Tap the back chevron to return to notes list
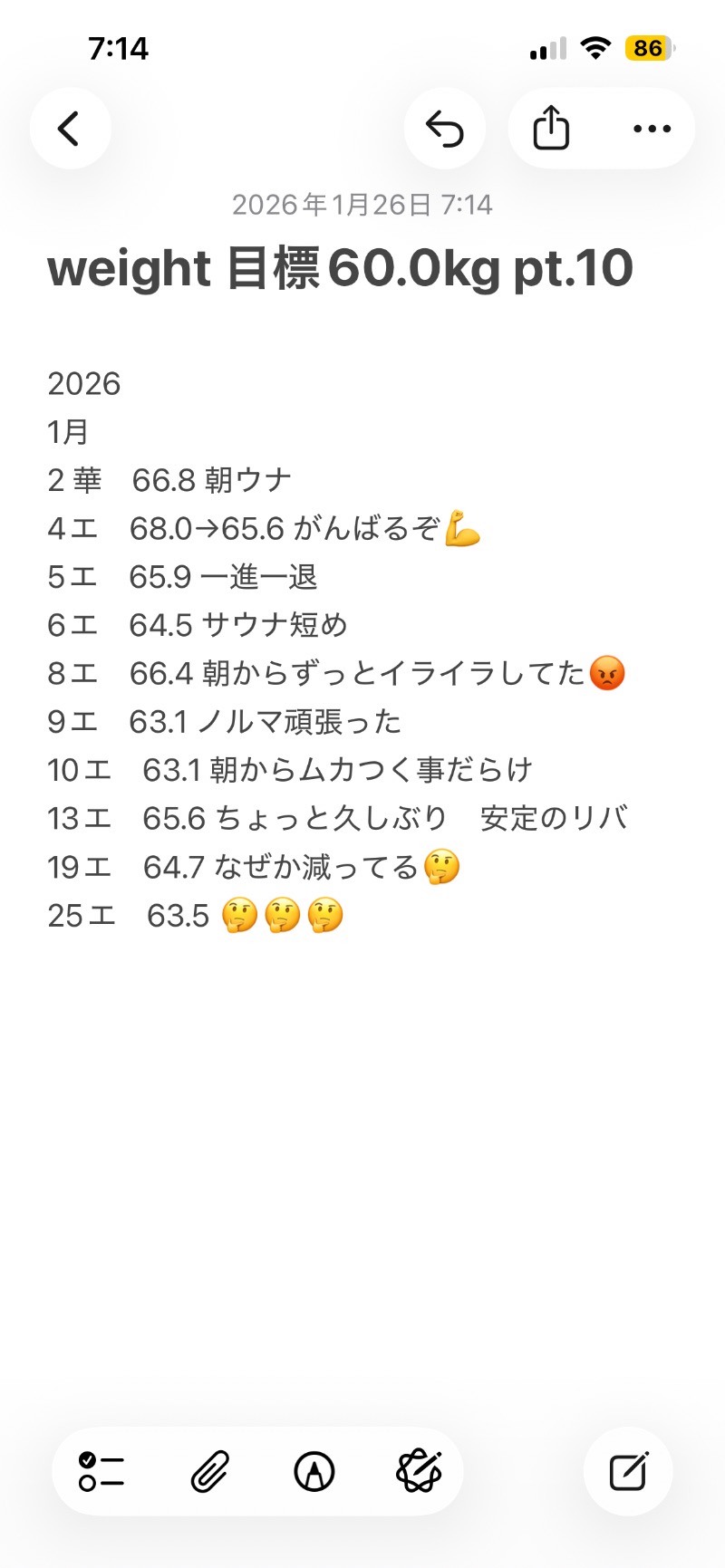 coord(70,129)
